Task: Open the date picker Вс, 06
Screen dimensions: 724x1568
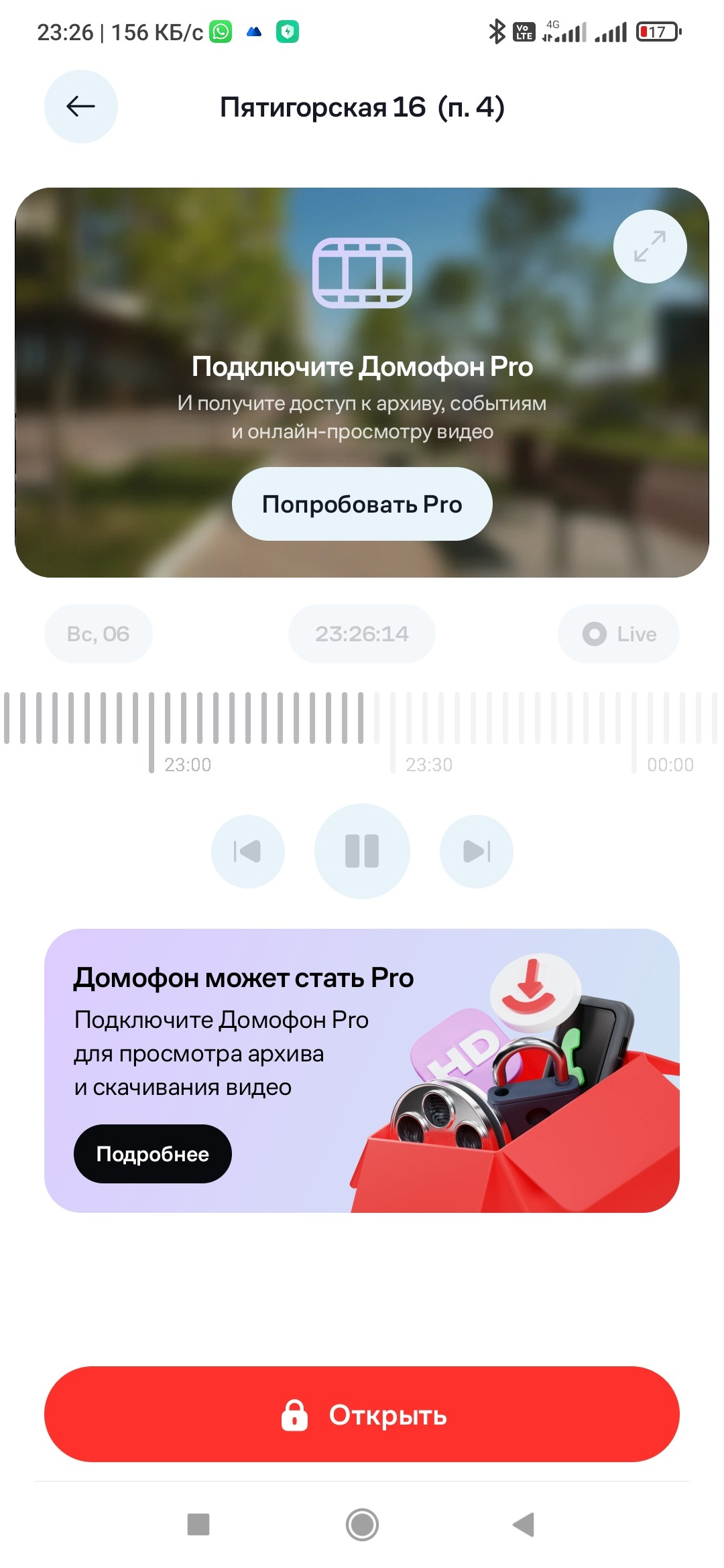Action: pyautogui.click(x=99, y=634)
